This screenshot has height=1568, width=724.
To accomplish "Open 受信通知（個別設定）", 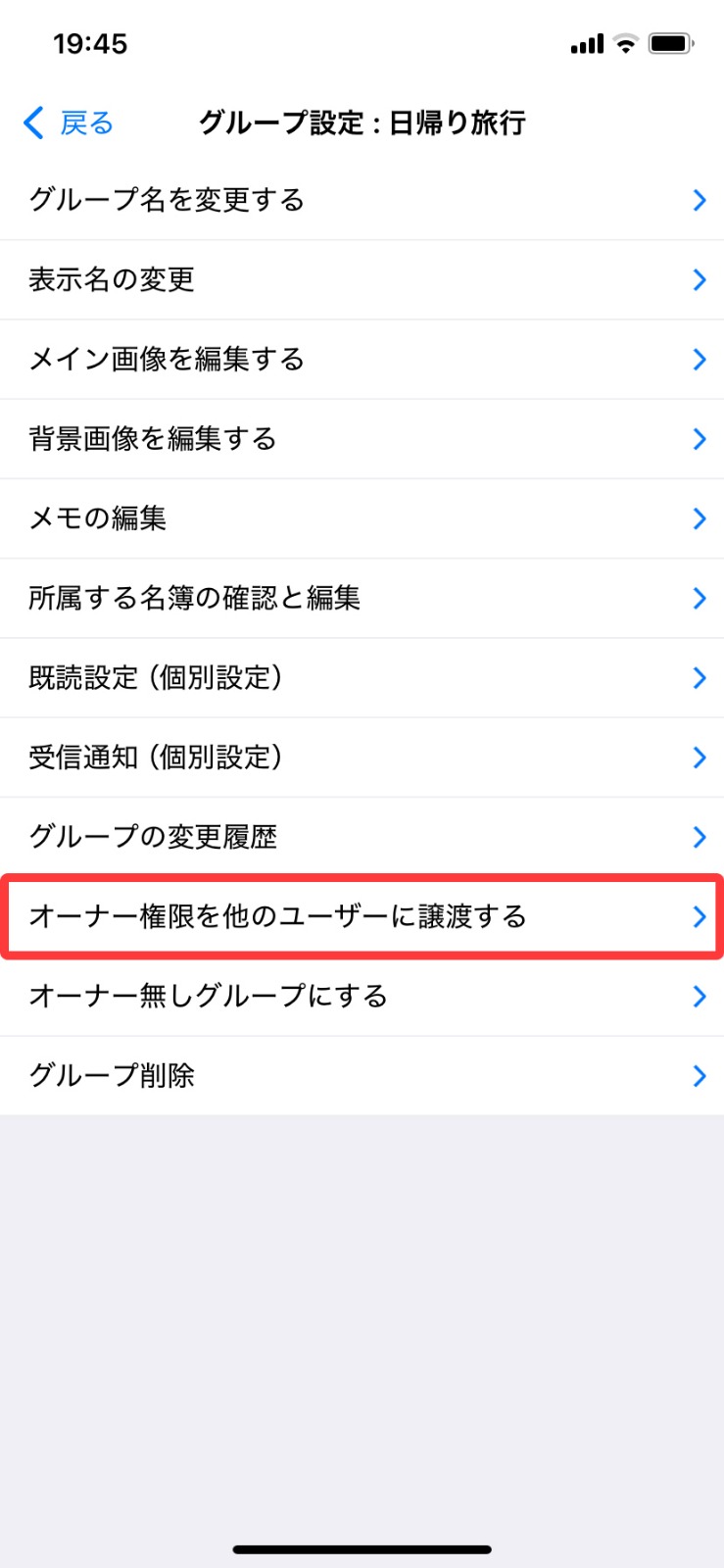I will (362, 758).
